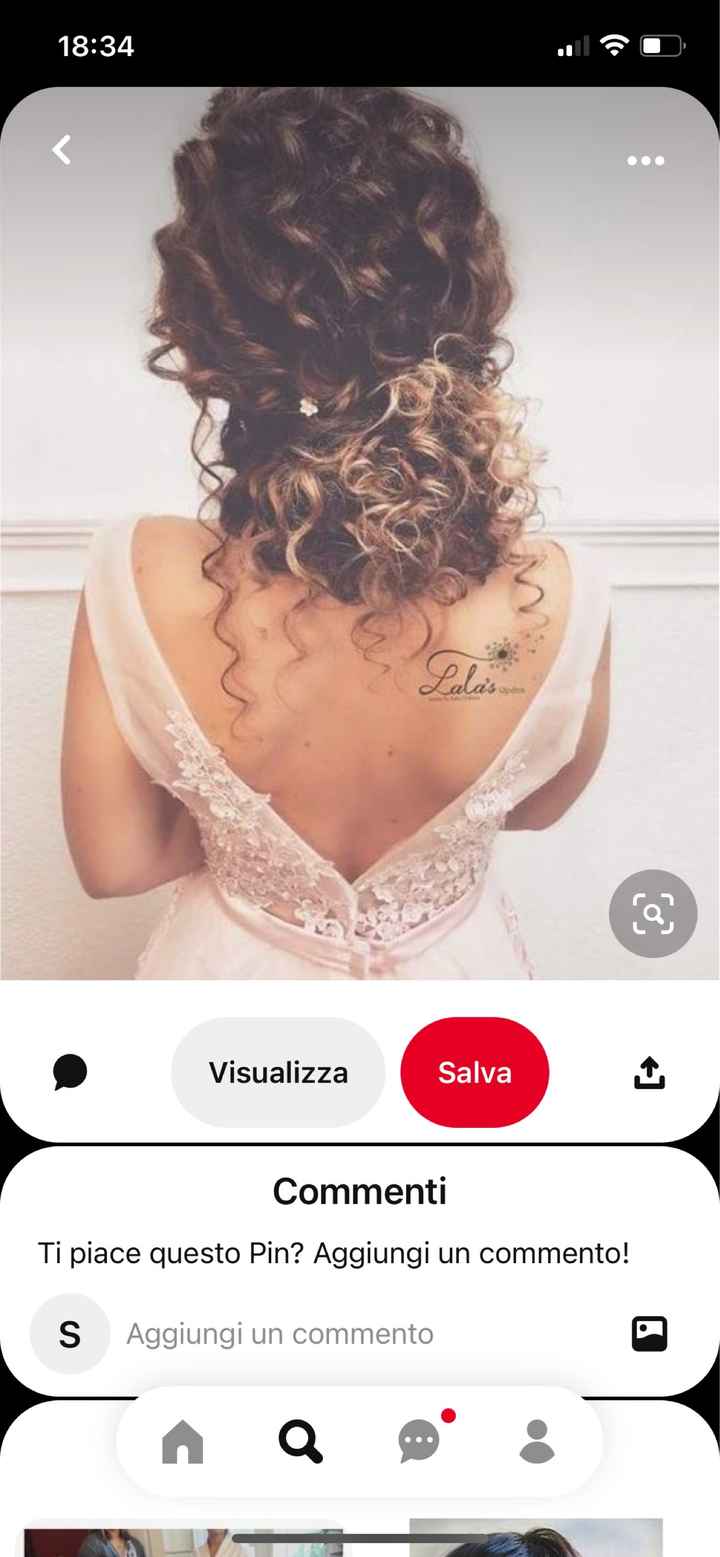Tap the S profile avatar next to comment field
720x1557 pixels.
pyautogui.click(x=69, y=1332)
